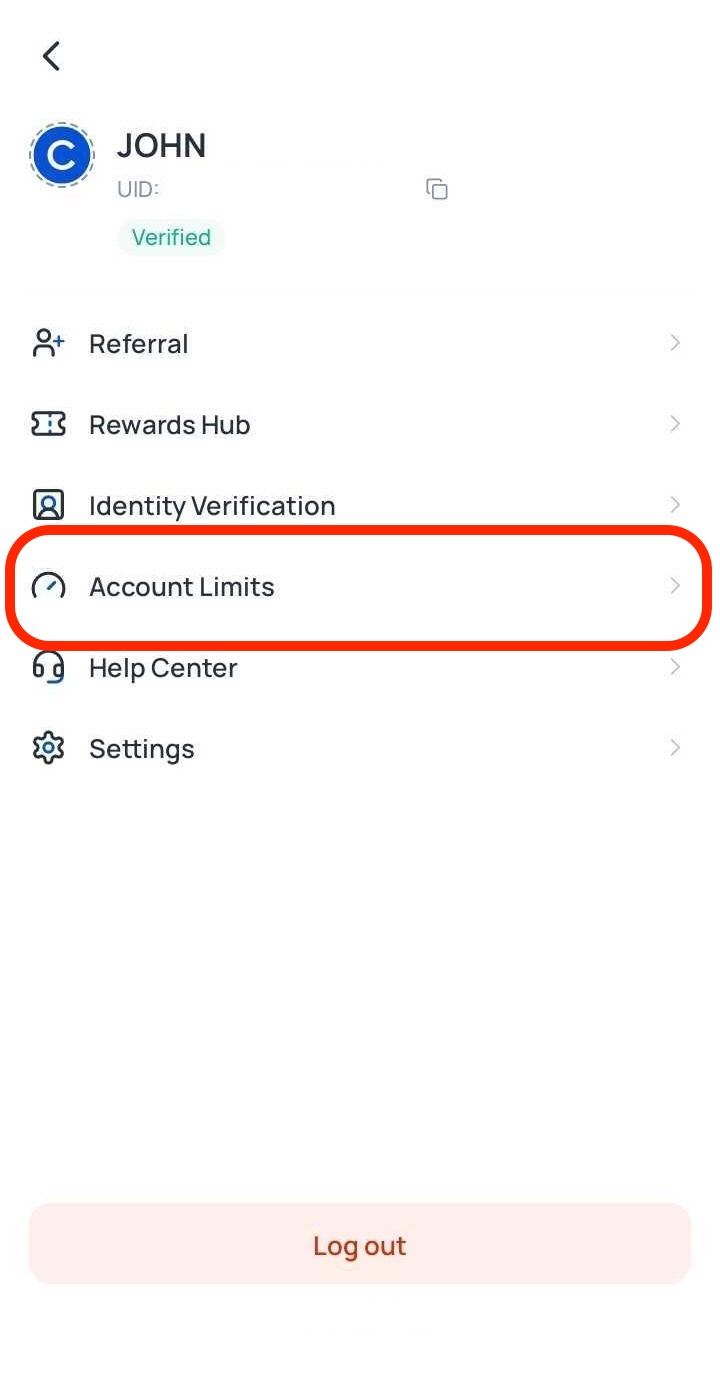Click the Account Limits gauge icon
Screen dimensions: 720x1394
coord(47,587)
